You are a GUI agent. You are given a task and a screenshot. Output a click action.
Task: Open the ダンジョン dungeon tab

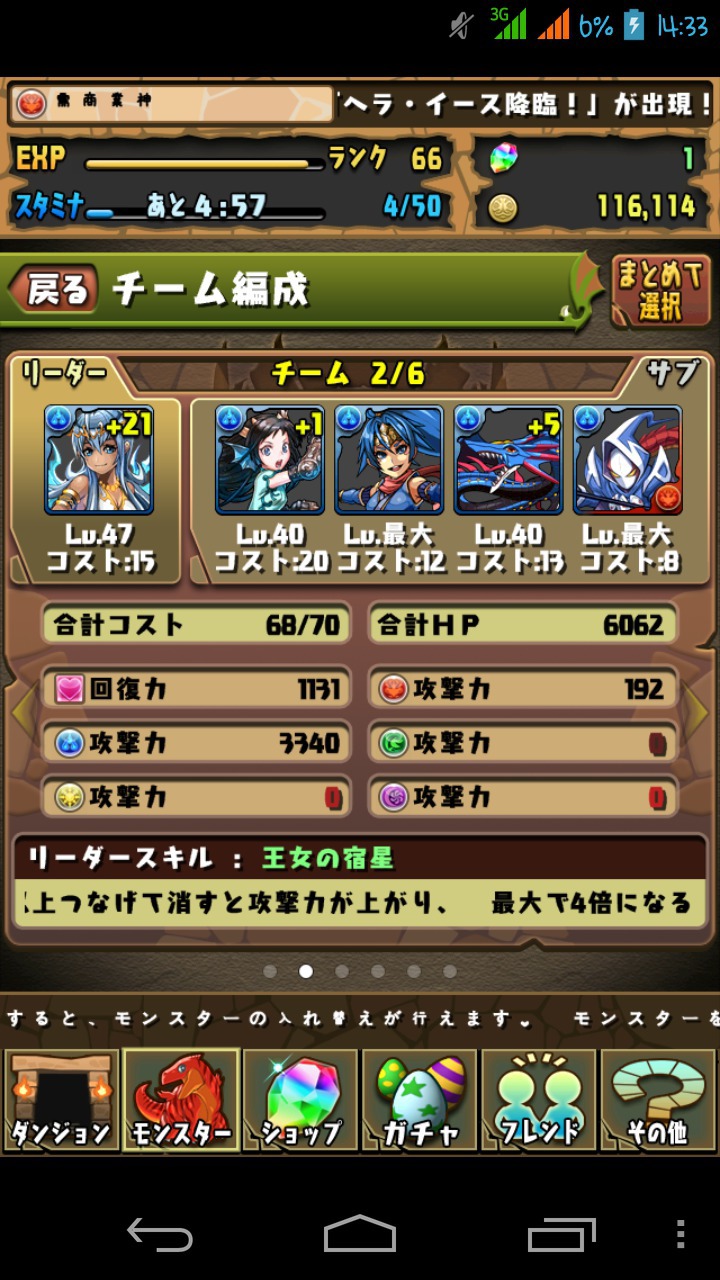60,1100
